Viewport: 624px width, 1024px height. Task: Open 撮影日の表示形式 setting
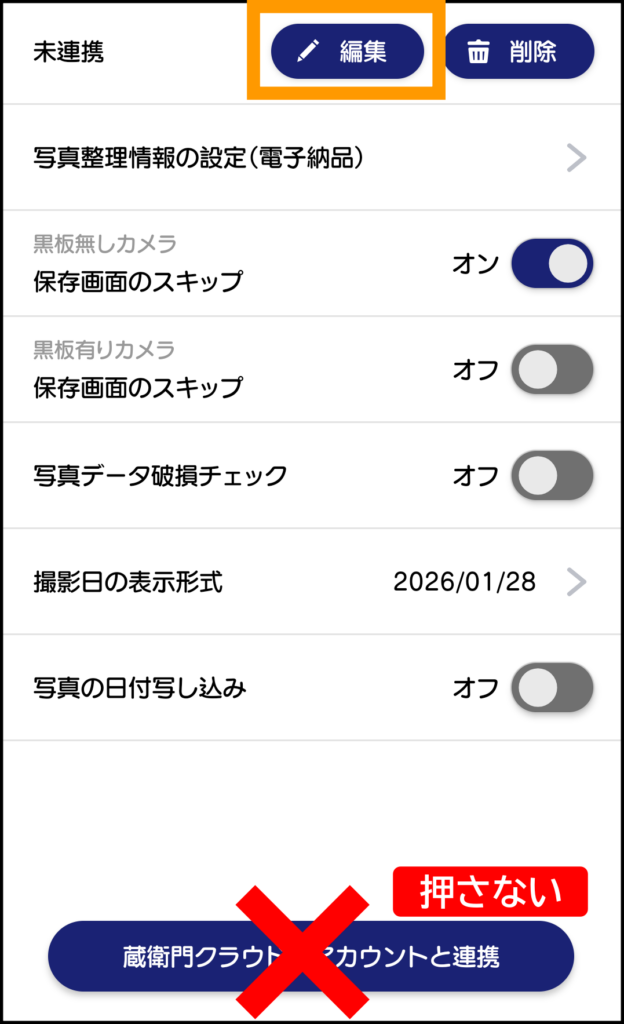311,582
